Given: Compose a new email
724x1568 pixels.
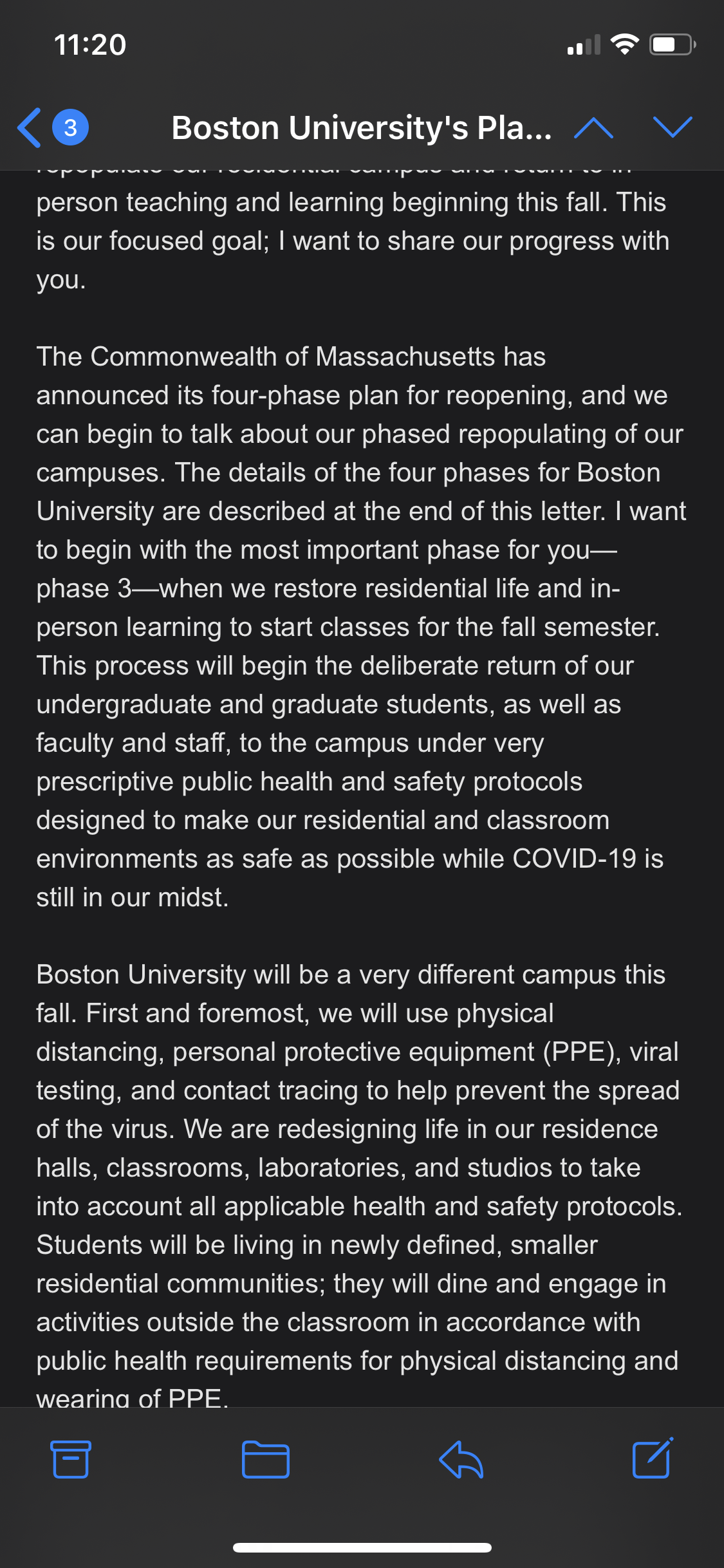Looking at the screenshot, I should pos(653,1459).
